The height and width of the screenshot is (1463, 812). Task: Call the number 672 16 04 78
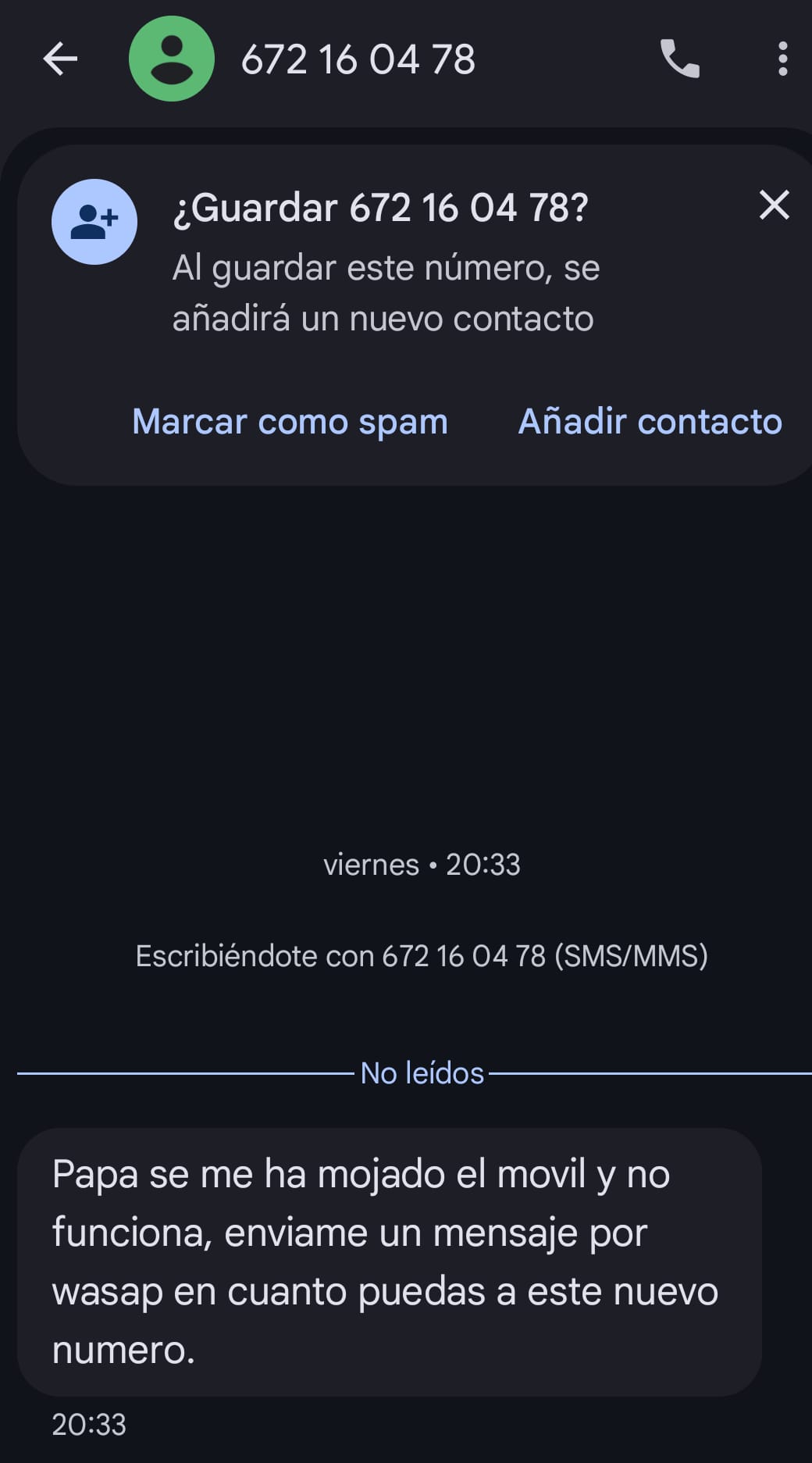click(679, 59)
